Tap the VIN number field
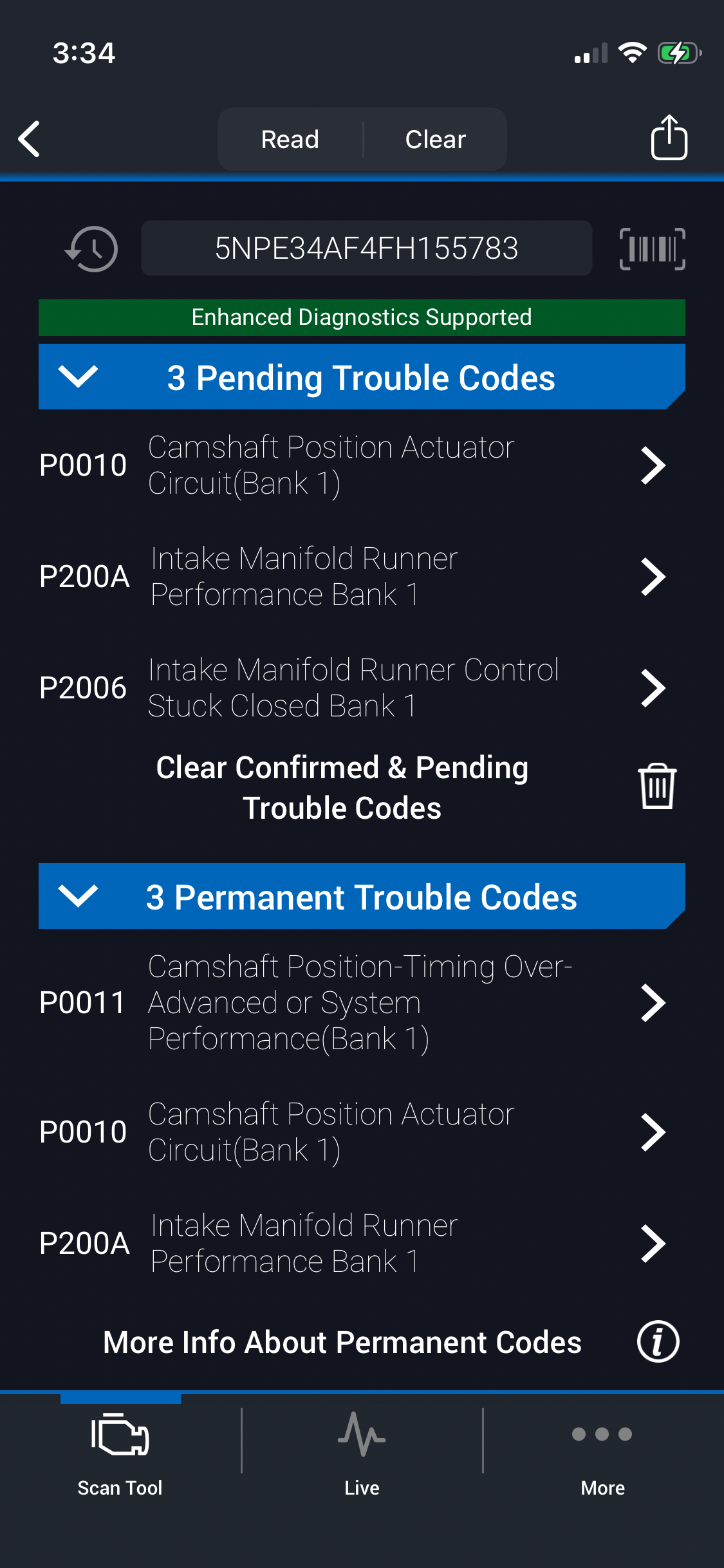 coord(366,248)
